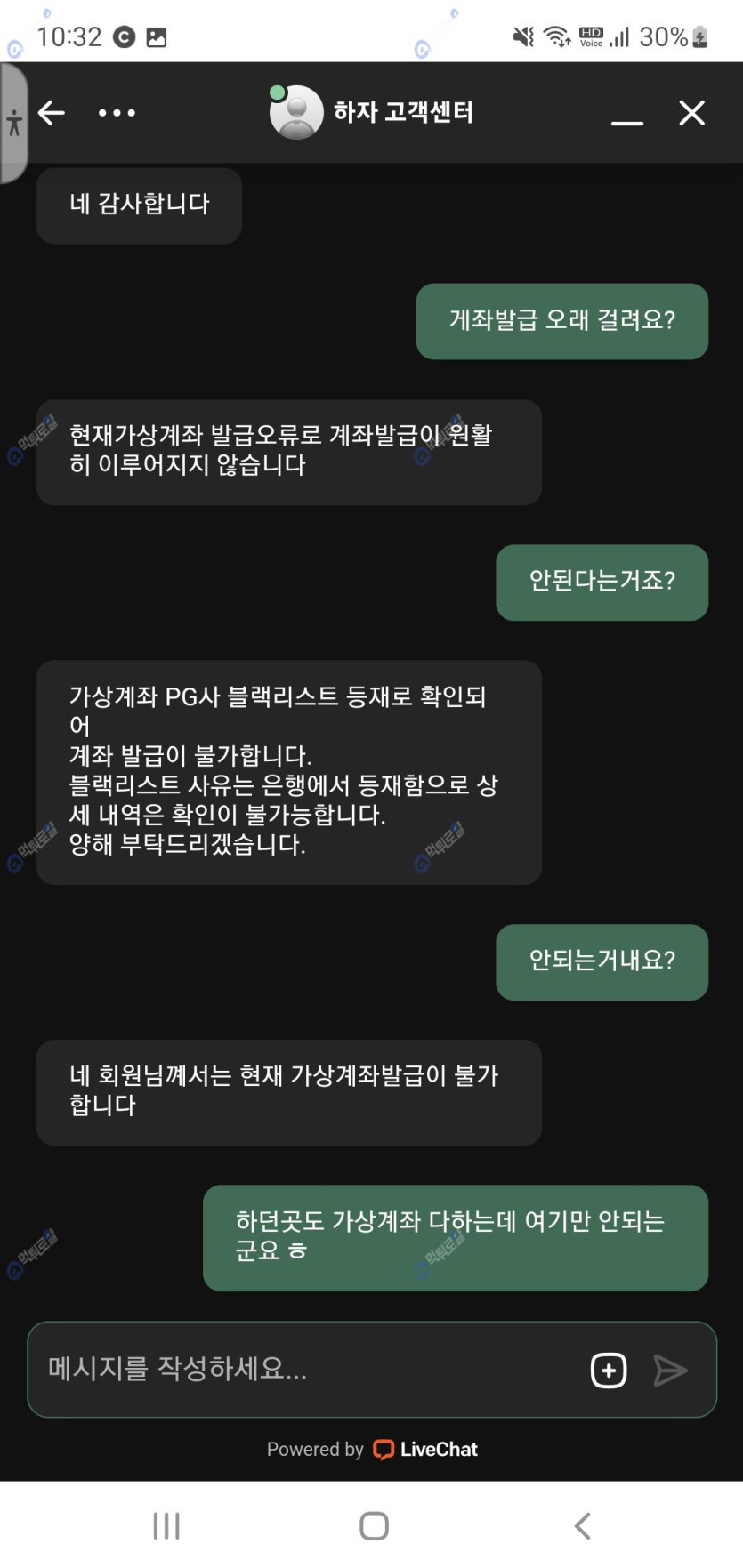Send the message with the arrow

670,1371
